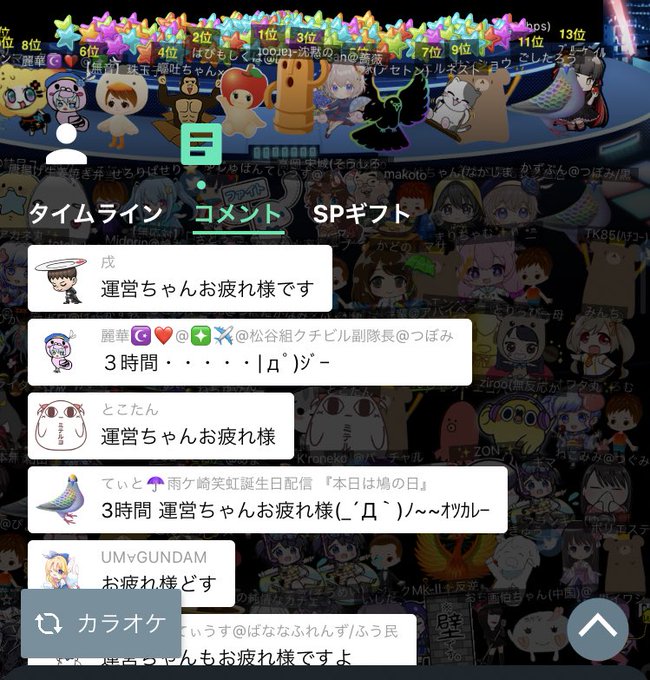The height and width of the screenshot is (680, 650).
Task: Switch to the タイムライン tab
Action: point(95,213)
